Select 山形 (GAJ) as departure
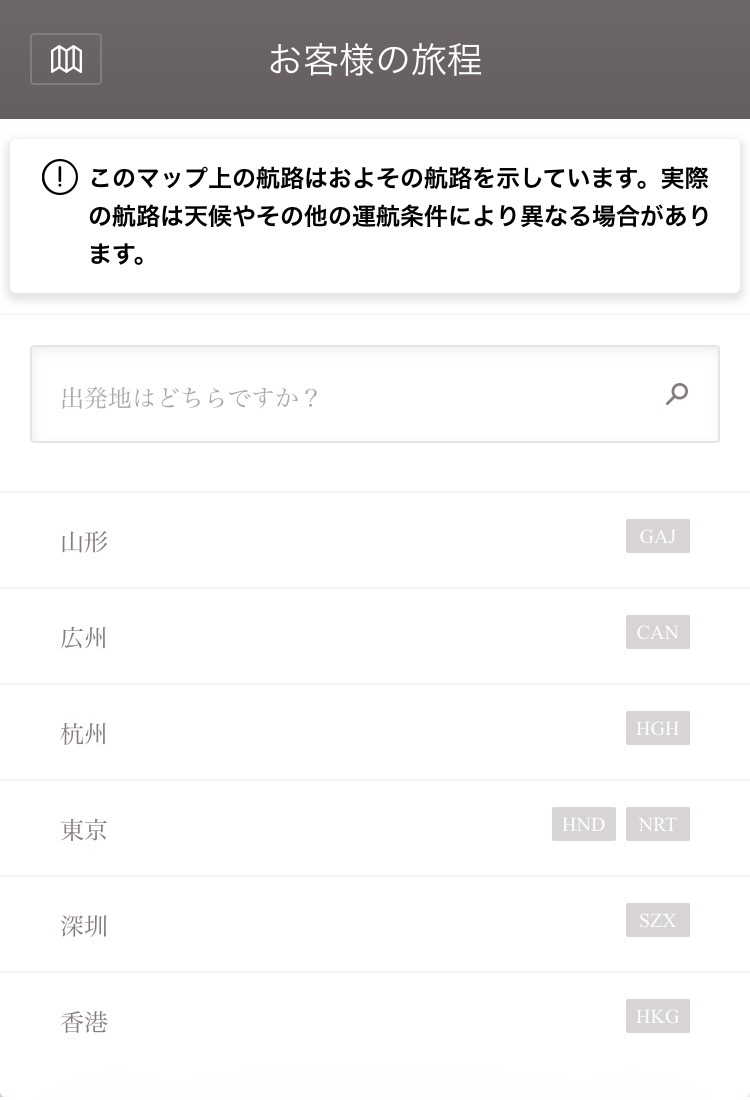 click(374, 541)
